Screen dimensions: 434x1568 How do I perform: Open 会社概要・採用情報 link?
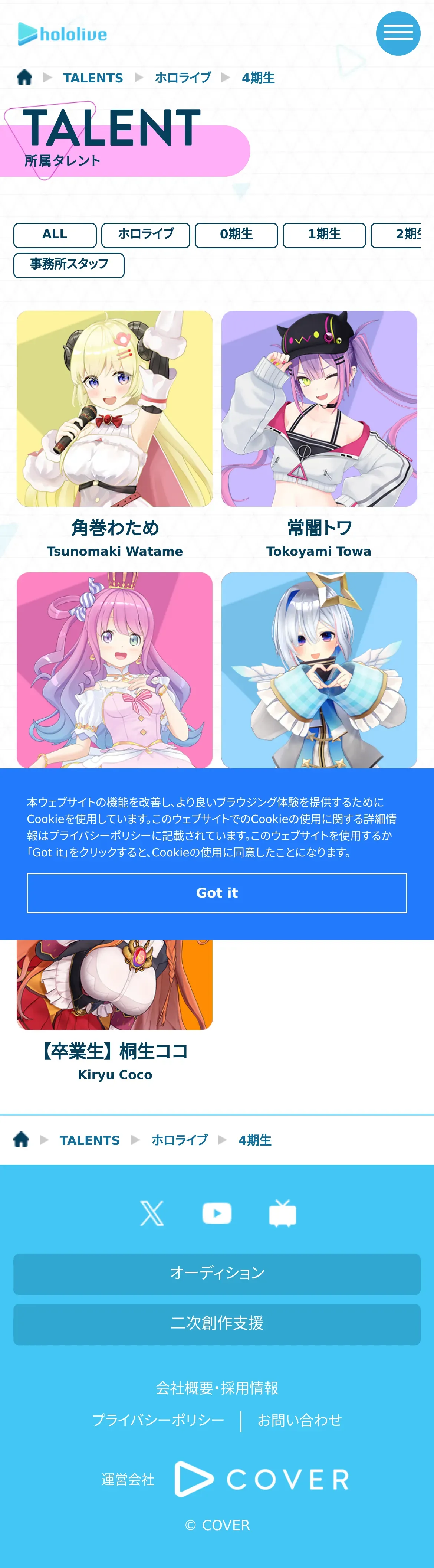(217, 1388)
